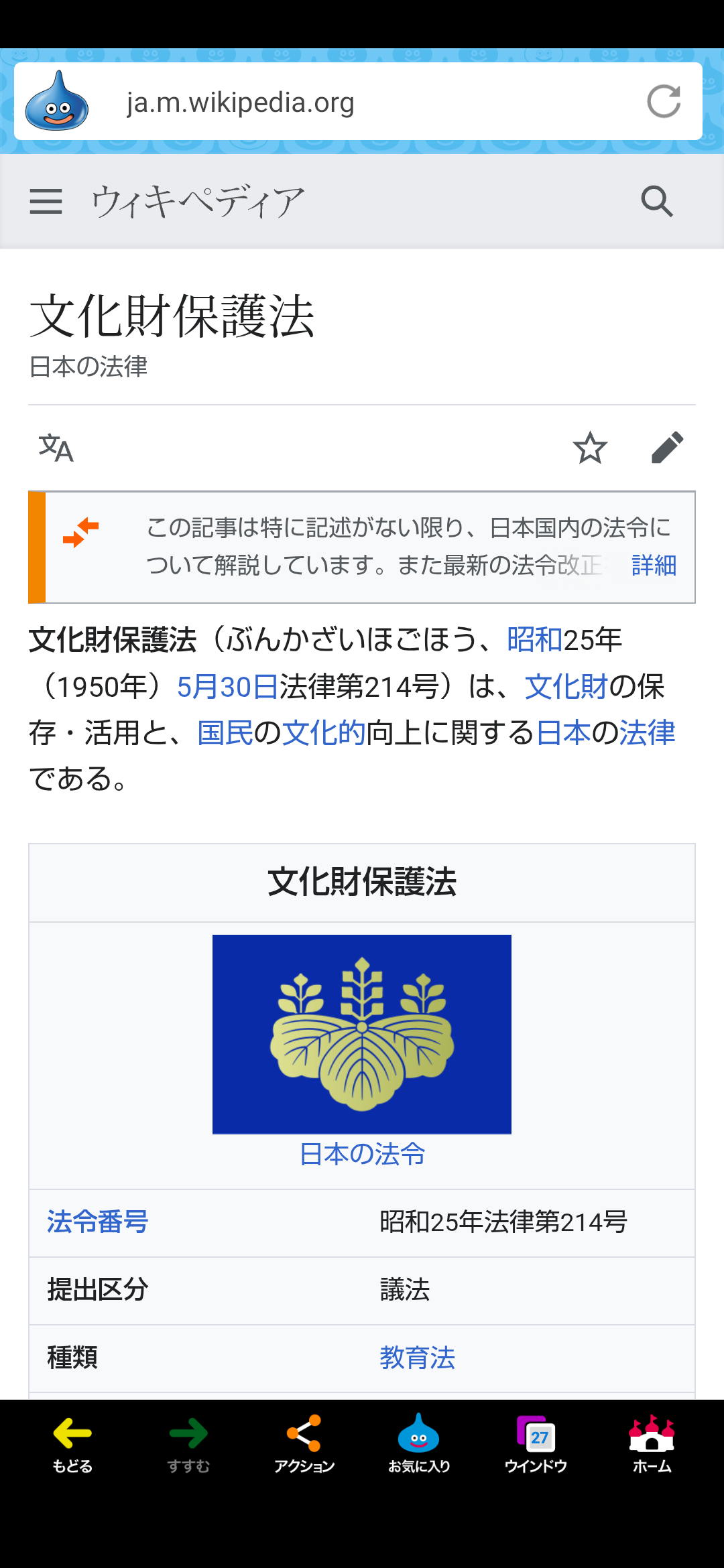724x1568 pixels.
Task: Go back with もどる button
Action: (72, 1445)
